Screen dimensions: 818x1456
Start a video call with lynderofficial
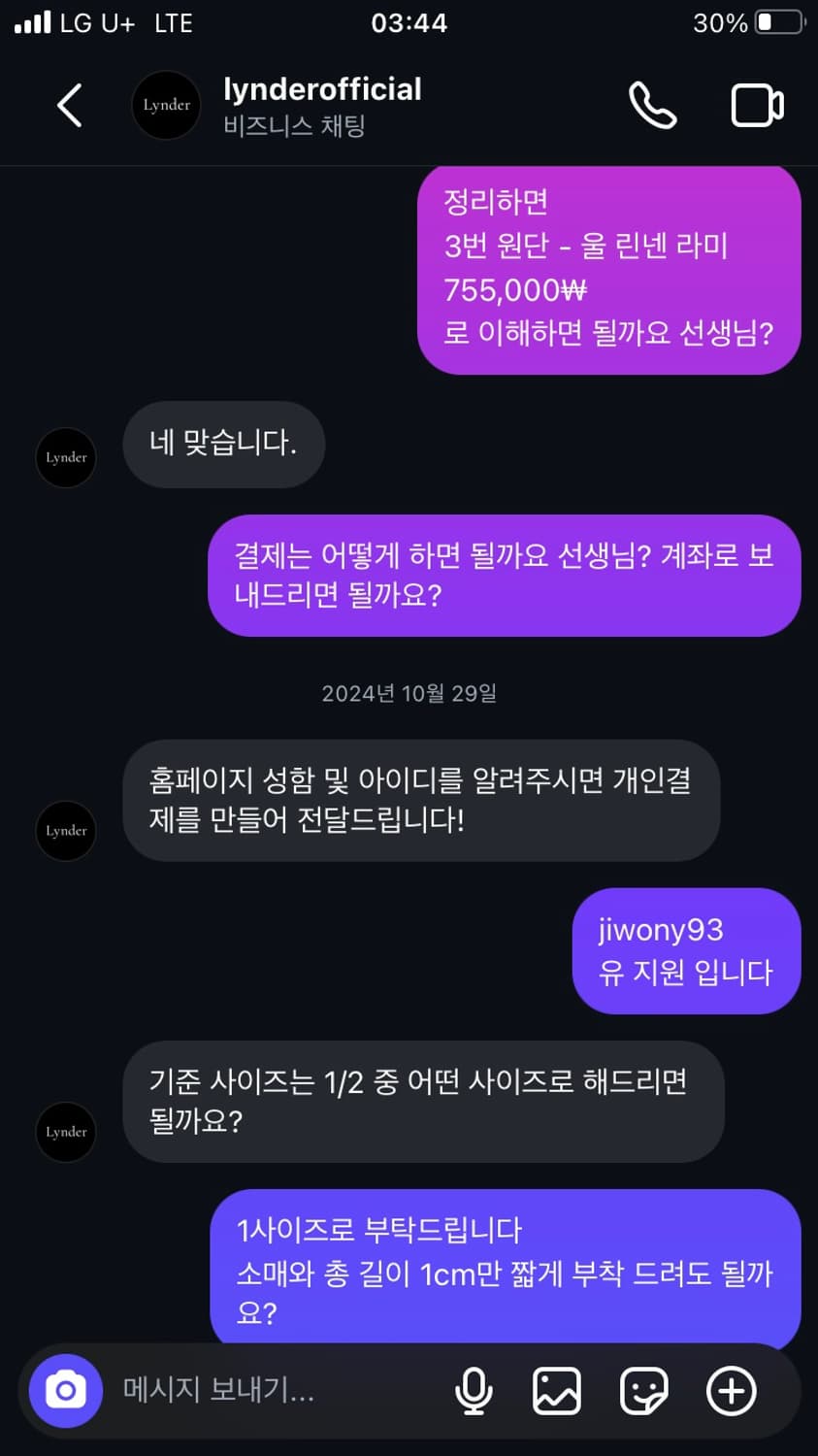(x=757, y=106)
